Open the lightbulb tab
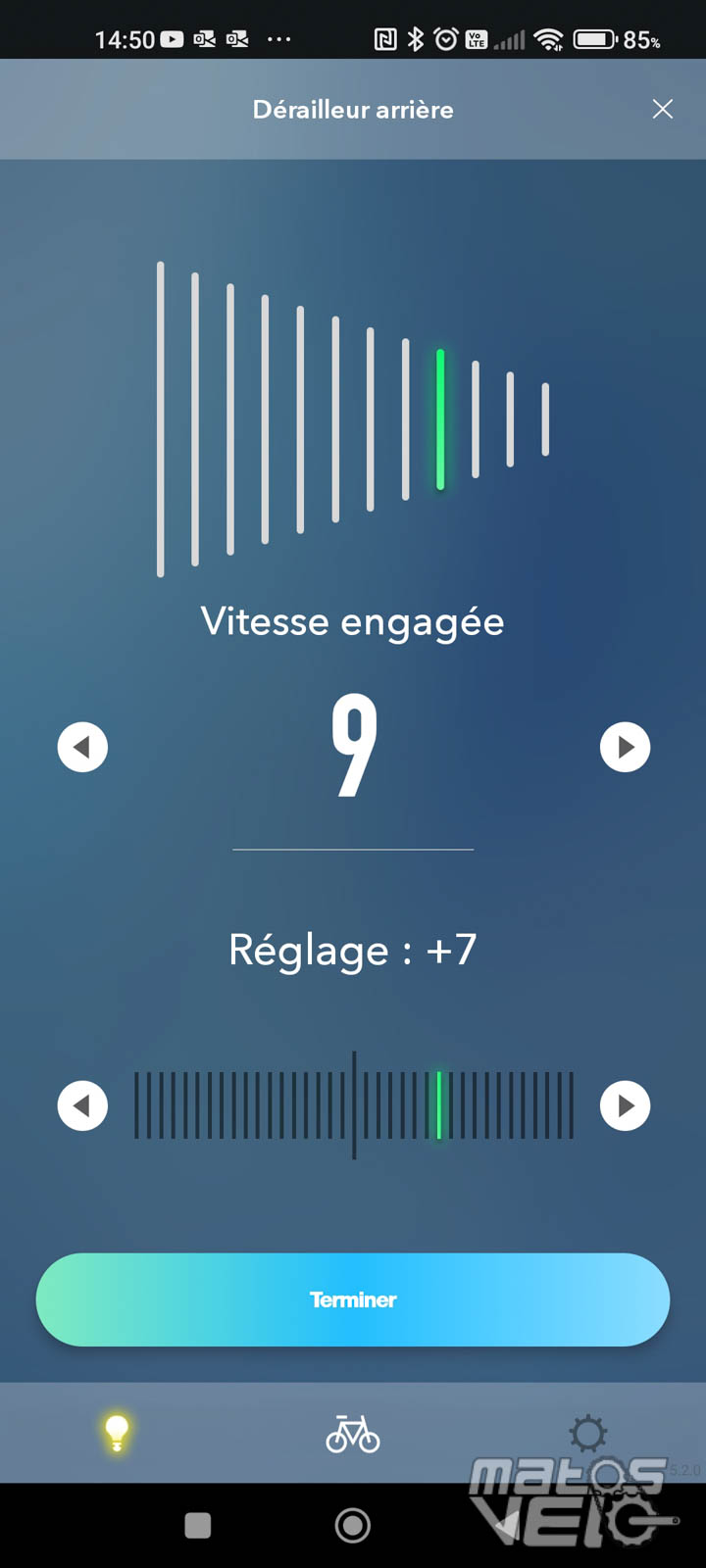The width and height of the screenshot is (706, 1568). pyautogui.click(x=117, y=1433)
